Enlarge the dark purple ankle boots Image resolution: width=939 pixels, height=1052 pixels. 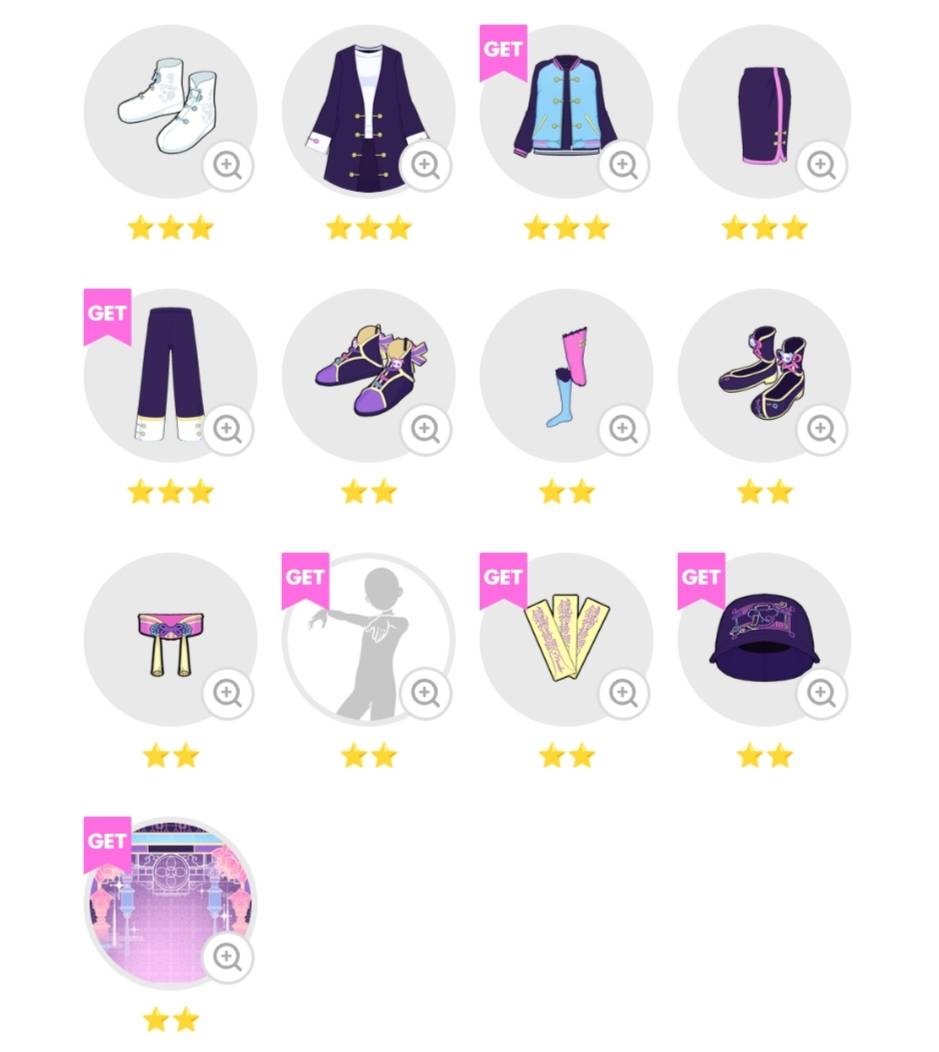click(x=821, y=429)
